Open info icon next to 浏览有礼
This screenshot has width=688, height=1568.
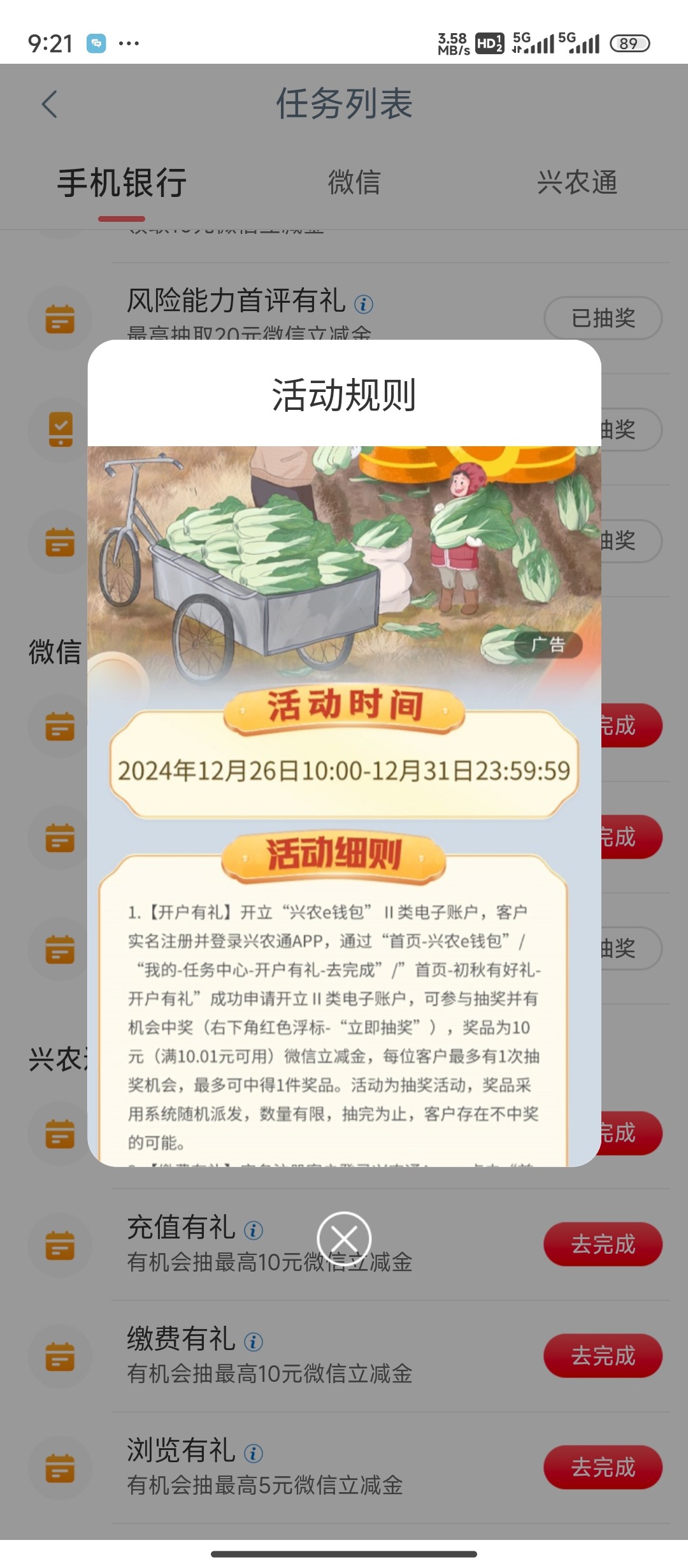[x=254, y=1453]
